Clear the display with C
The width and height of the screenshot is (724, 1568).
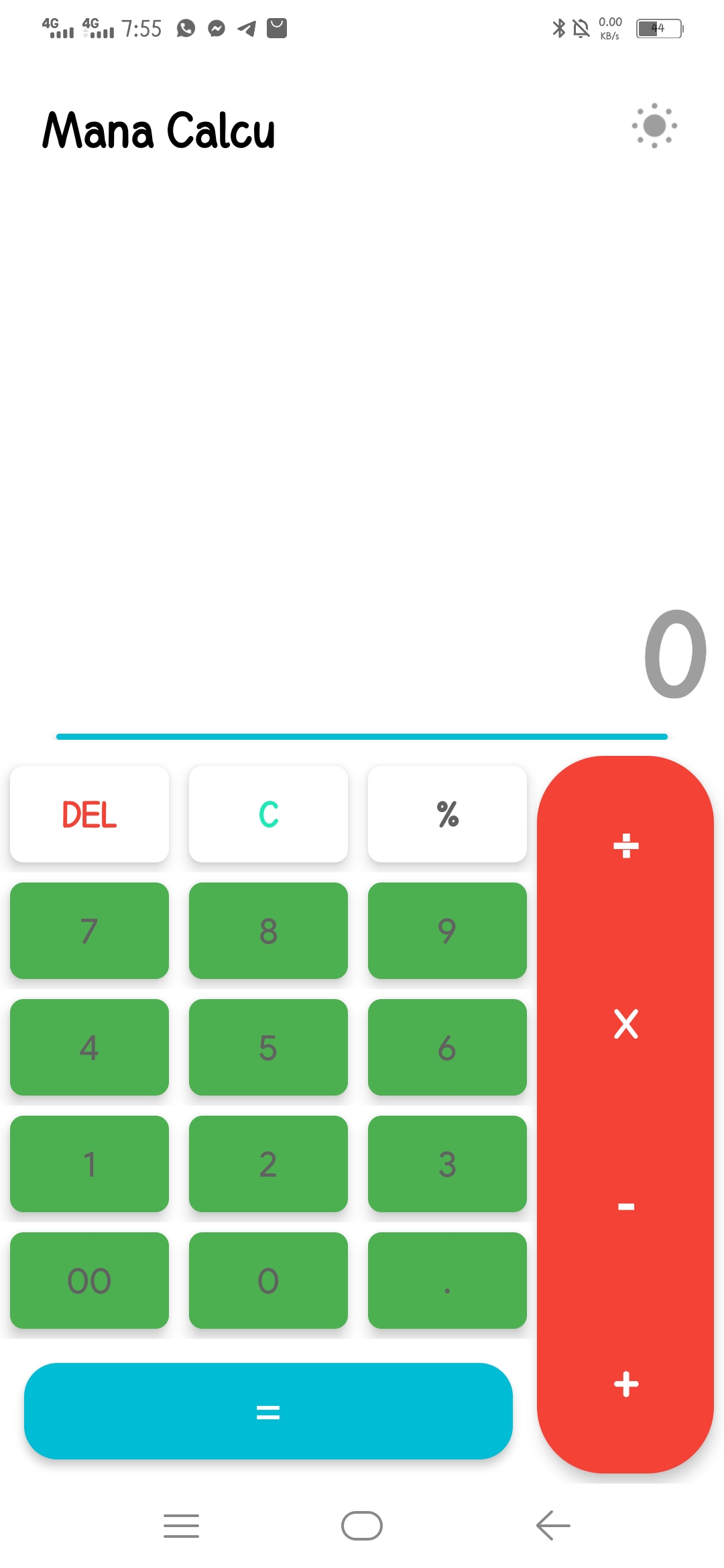tap(268, 814)
